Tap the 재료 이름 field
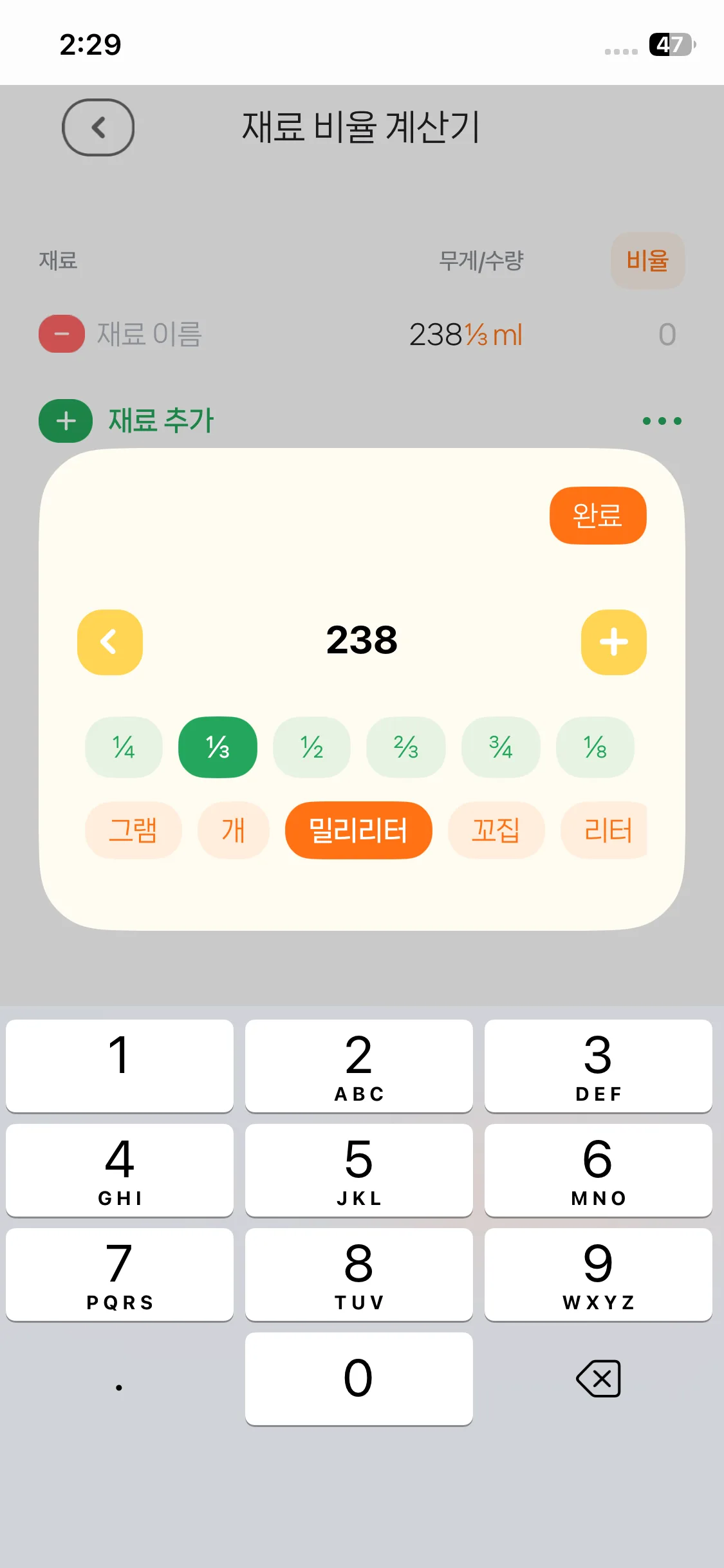The height and width of the screenshot is (1568, 724). [x=149, y=334]
